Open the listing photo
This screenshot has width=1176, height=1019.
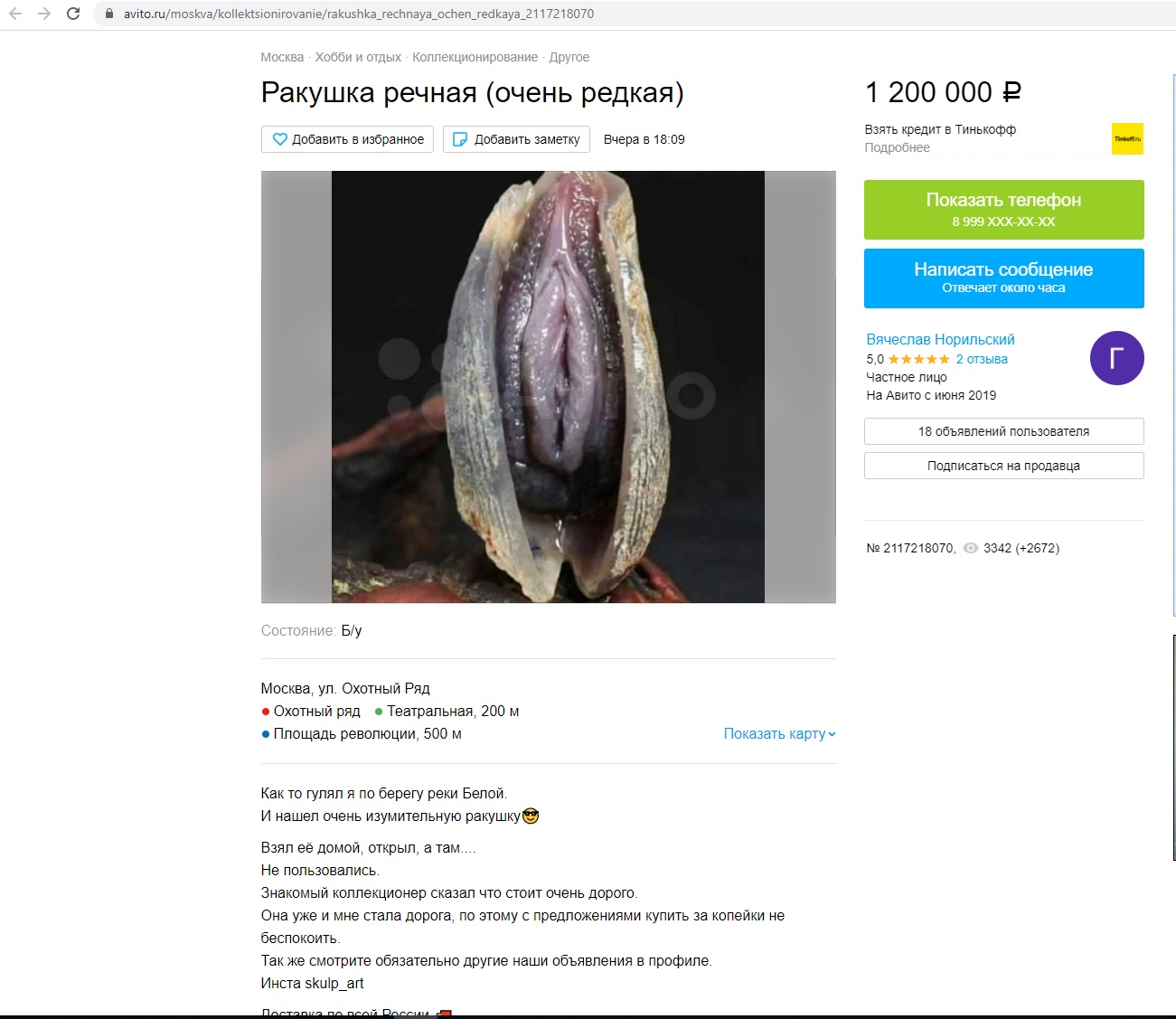pos(548,386)
